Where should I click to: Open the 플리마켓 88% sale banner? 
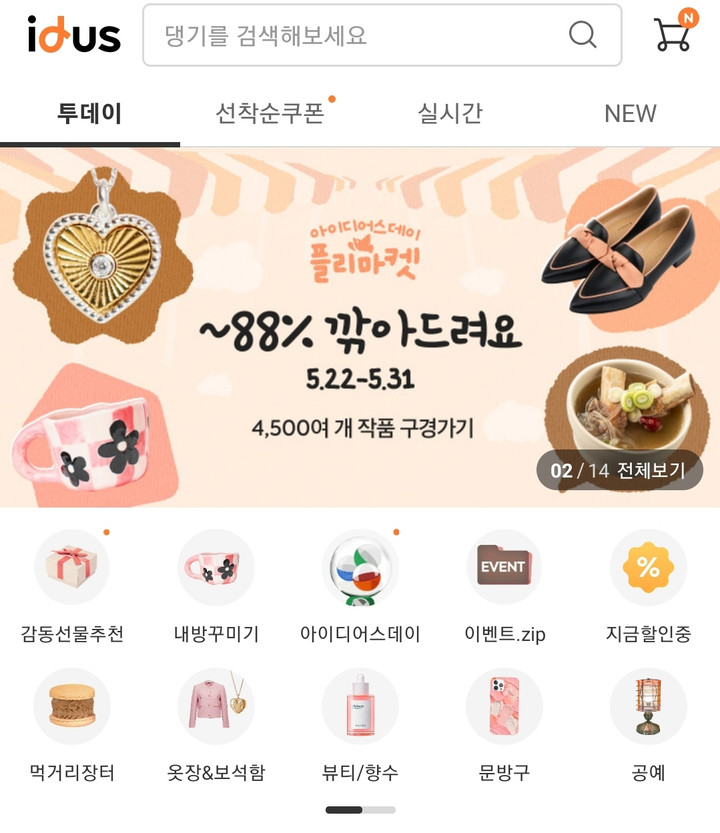[x=360, y=330]
